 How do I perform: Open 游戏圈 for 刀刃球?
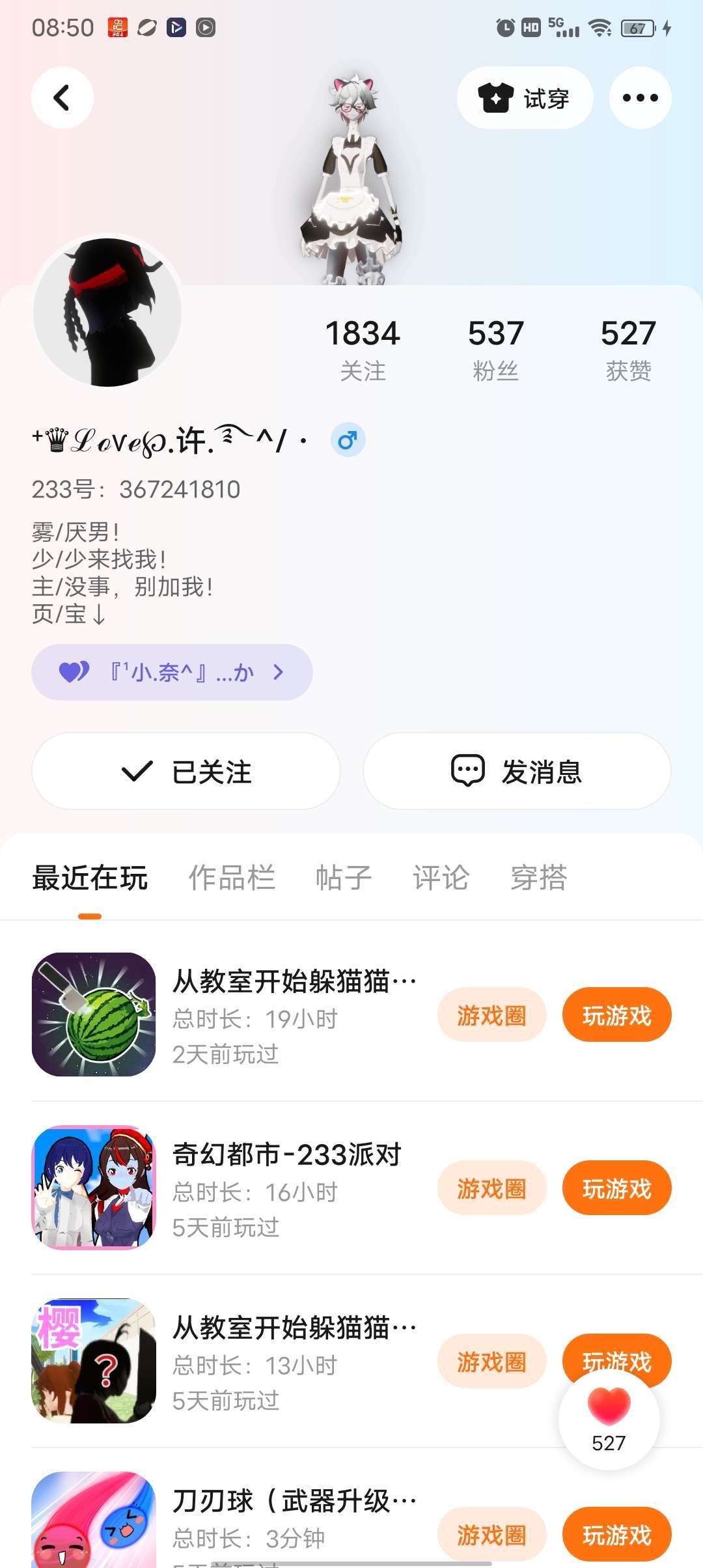[491, 1534]
